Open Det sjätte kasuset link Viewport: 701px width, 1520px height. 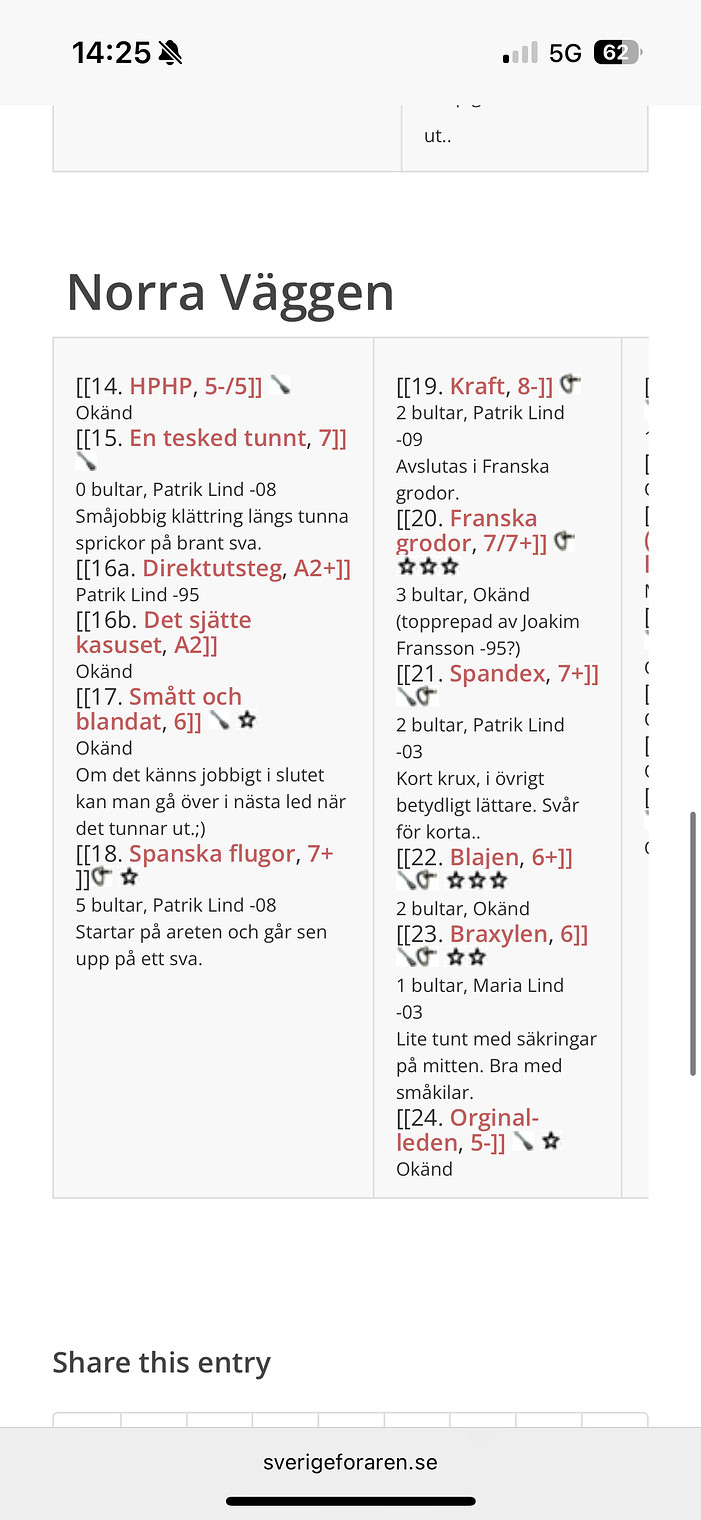point(197,620)
